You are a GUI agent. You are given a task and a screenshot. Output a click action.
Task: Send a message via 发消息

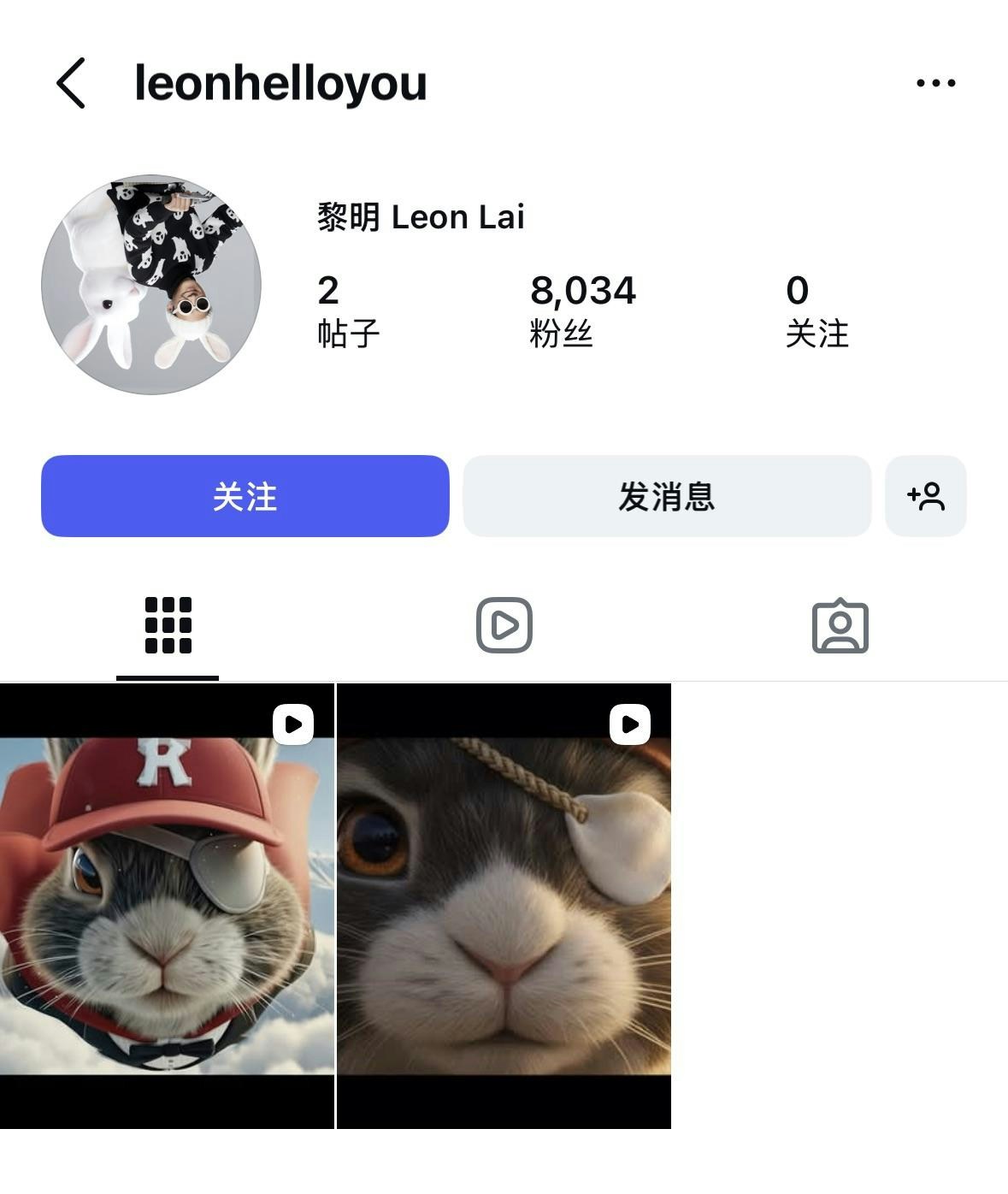pyautogui.click(x=667, y=496)
